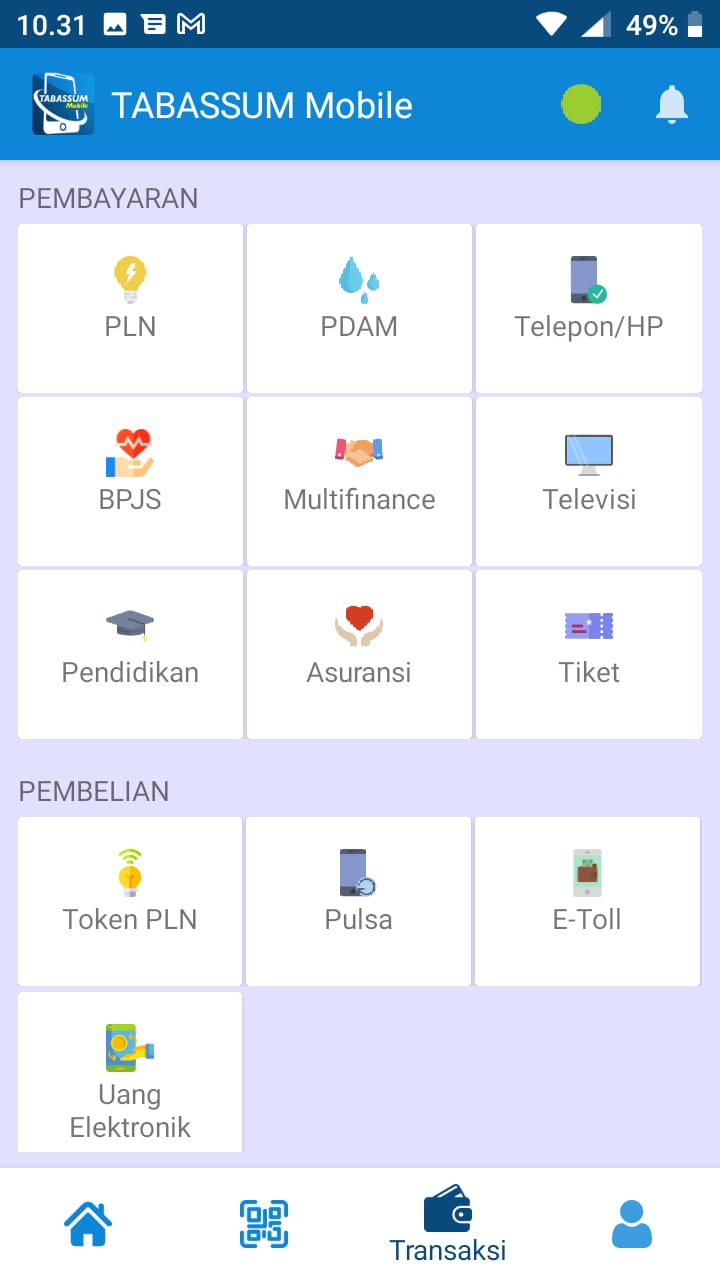720x1280 pixels.
Task: Open PLN bill payment
Action: [x=130, y=308]
